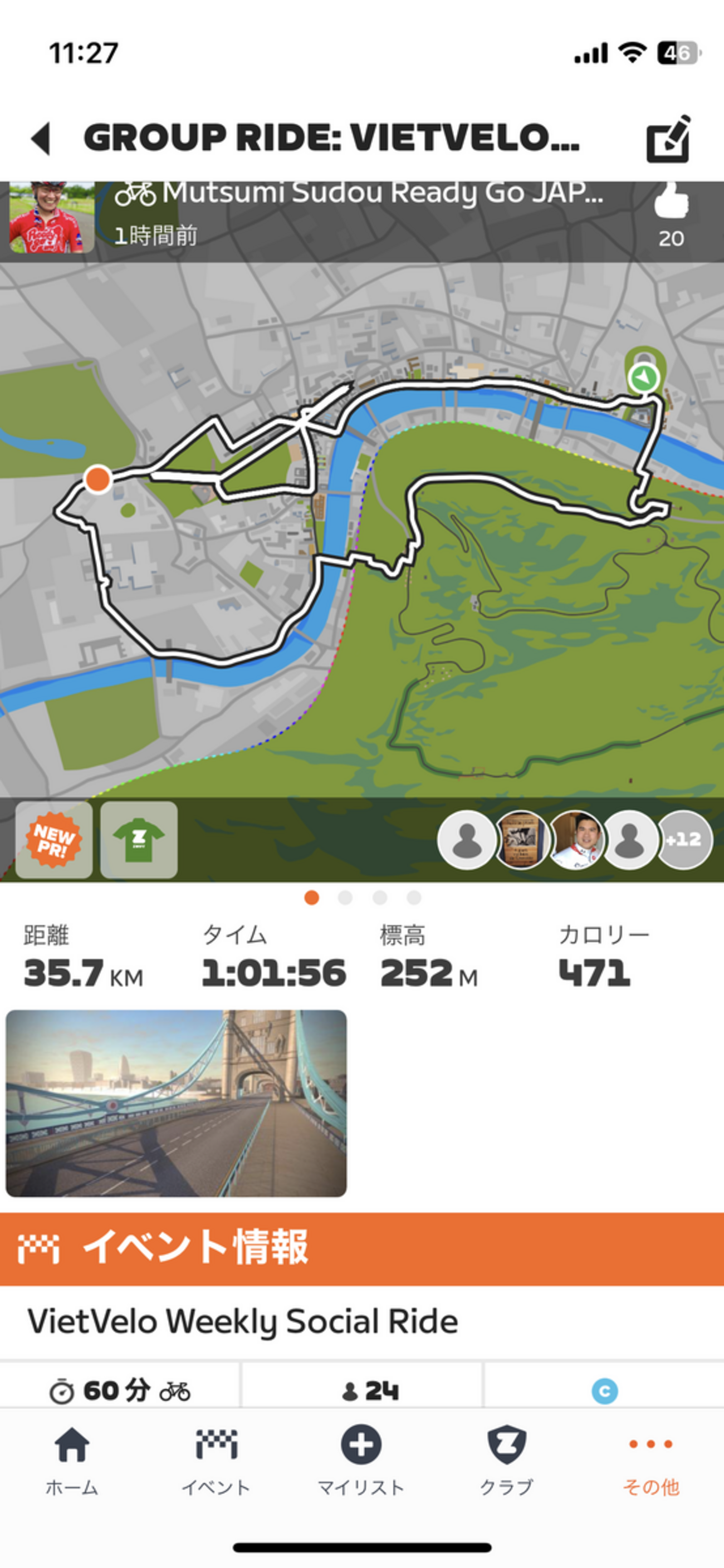Go back with the top-left arrow
This screenshot has width=724, height=1568.
coord(41,138)
